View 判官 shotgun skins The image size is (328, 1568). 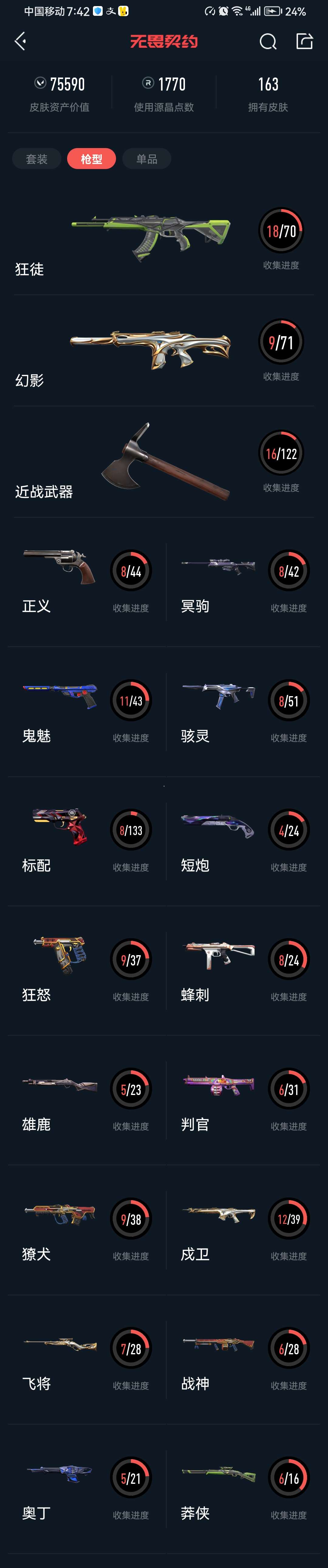point(243,1100)
